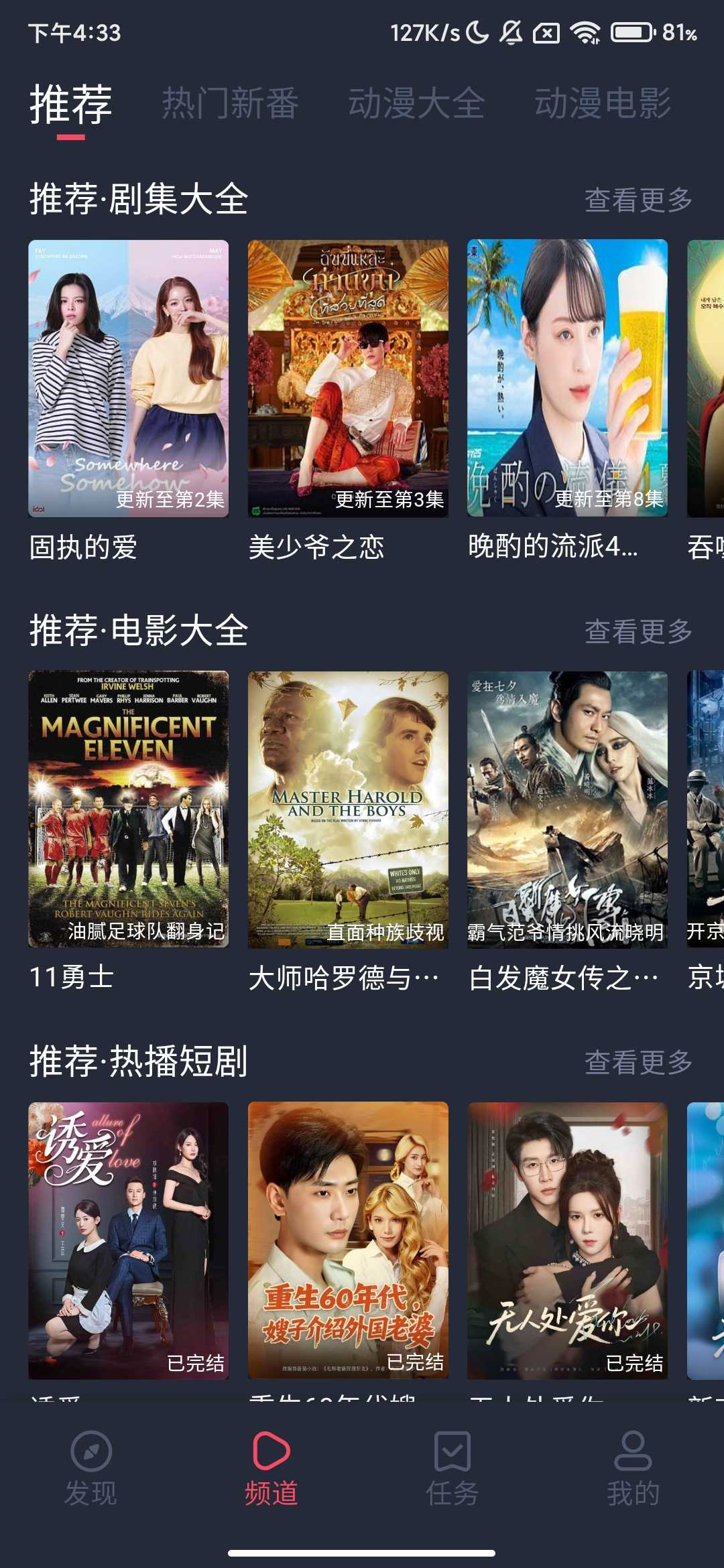View more in 推荐·热播短剧
724x1568 pixels.
pos(638,1062)
